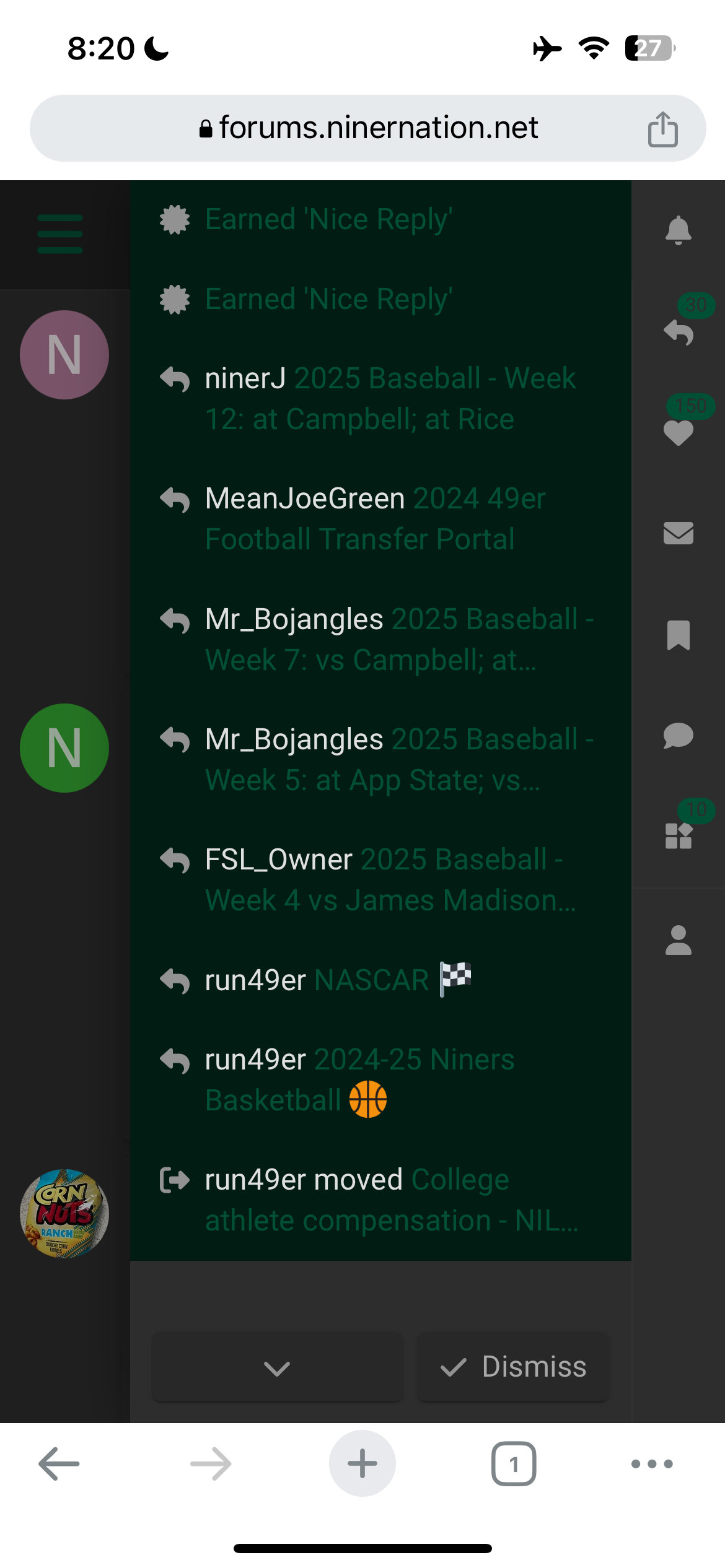725x1568 pixels.
Task: Open Mr_Bojangles reply on Baseball Week 7
Action: click(x=379, y=639)
